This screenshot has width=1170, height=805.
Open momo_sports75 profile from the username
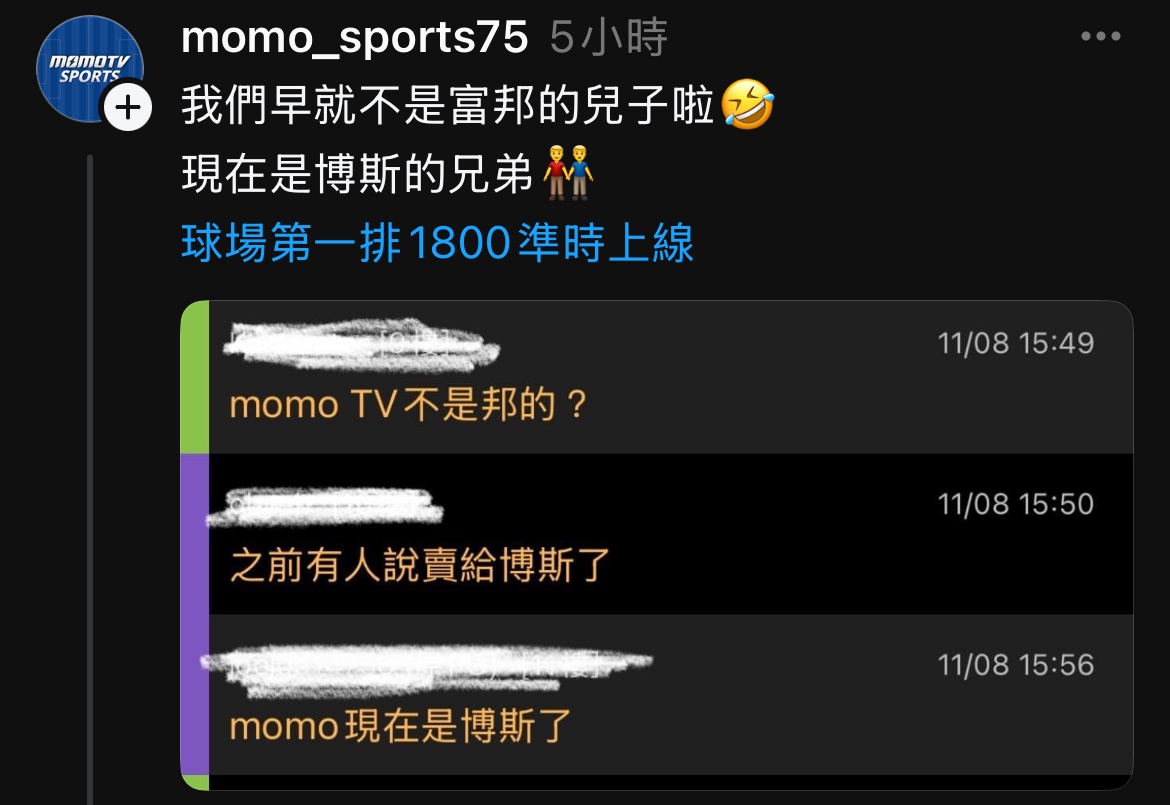click(x=354, y=38)
